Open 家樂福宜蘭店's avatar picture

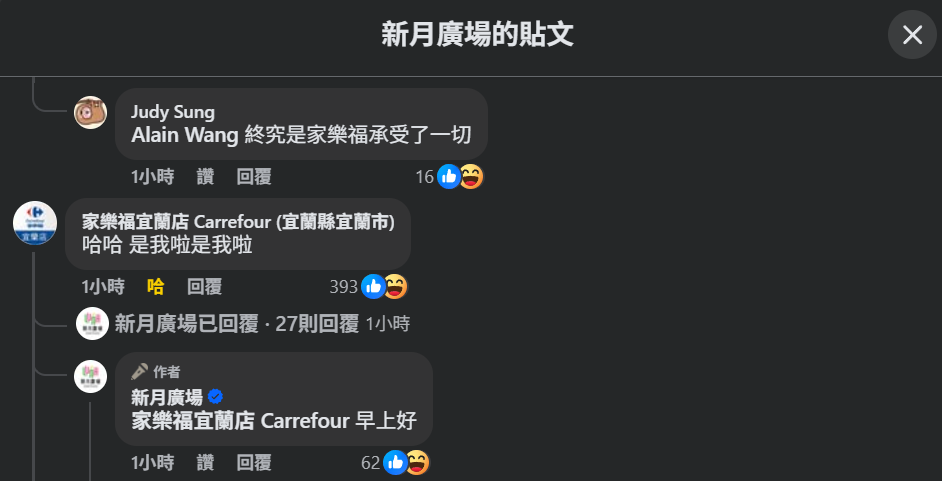pos(35,222)
